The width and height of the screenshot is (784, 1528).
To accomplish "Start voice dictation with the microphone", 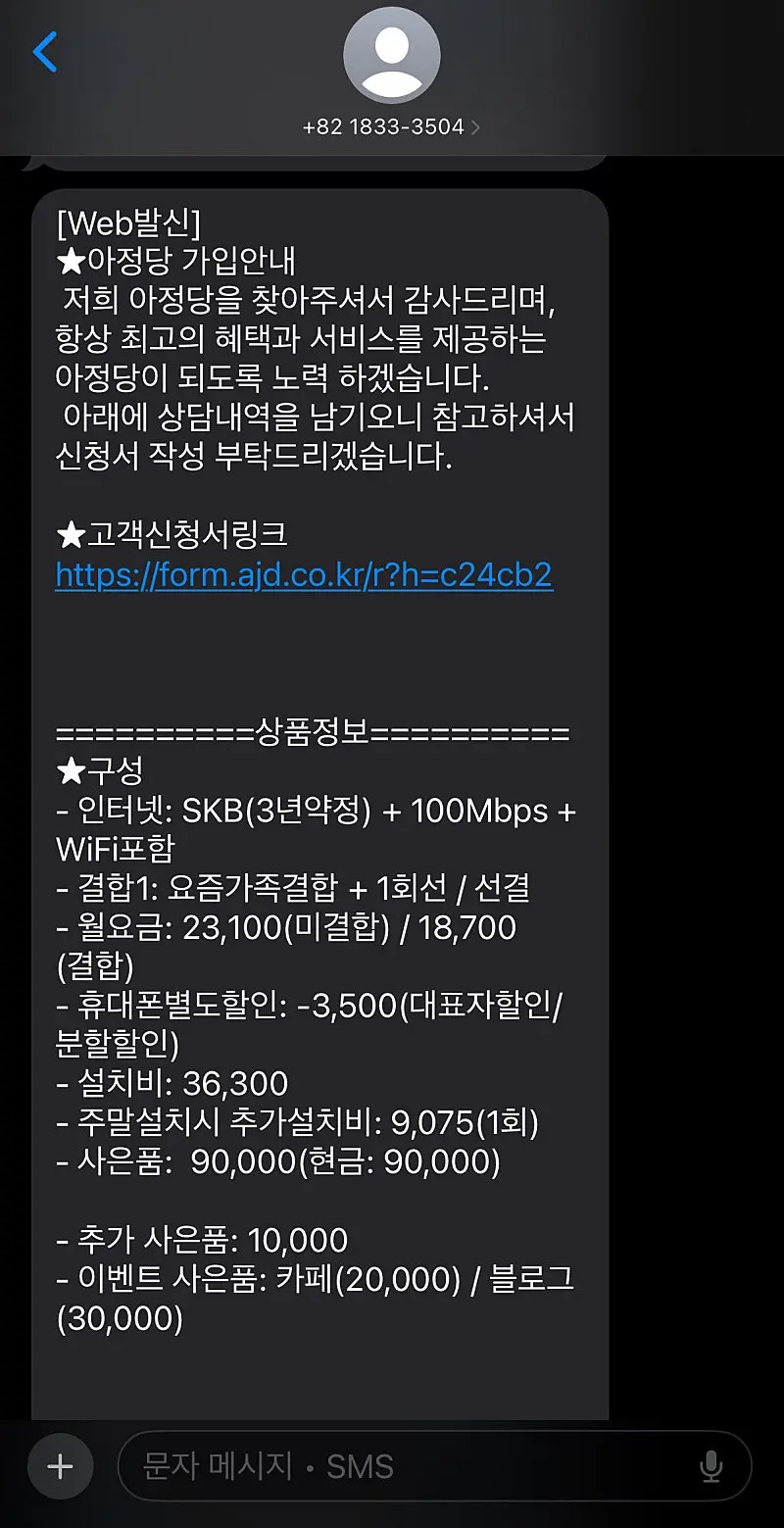I will [711, 1466].
